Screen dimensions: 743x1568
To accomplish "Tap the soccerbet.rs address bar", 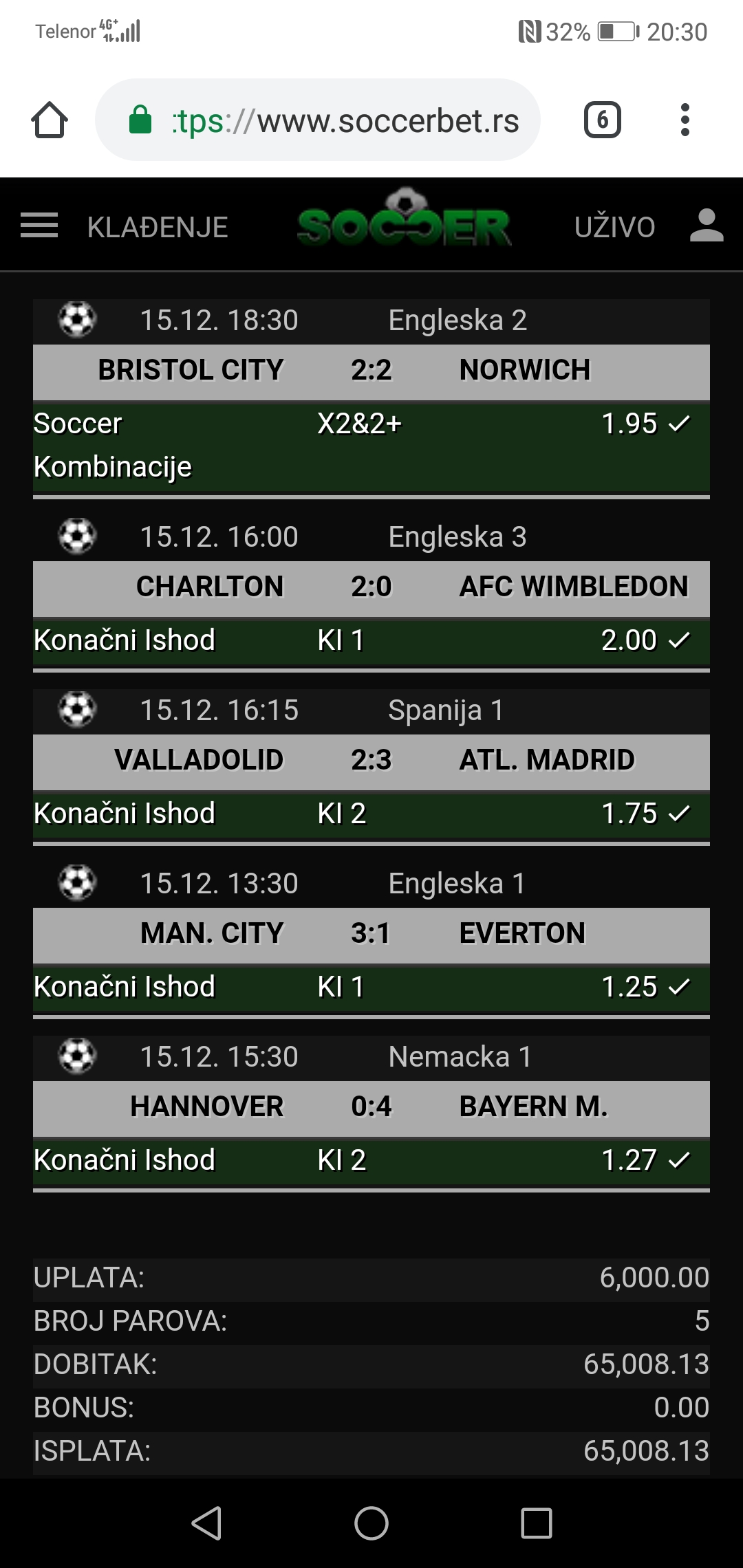I will 318,120.
